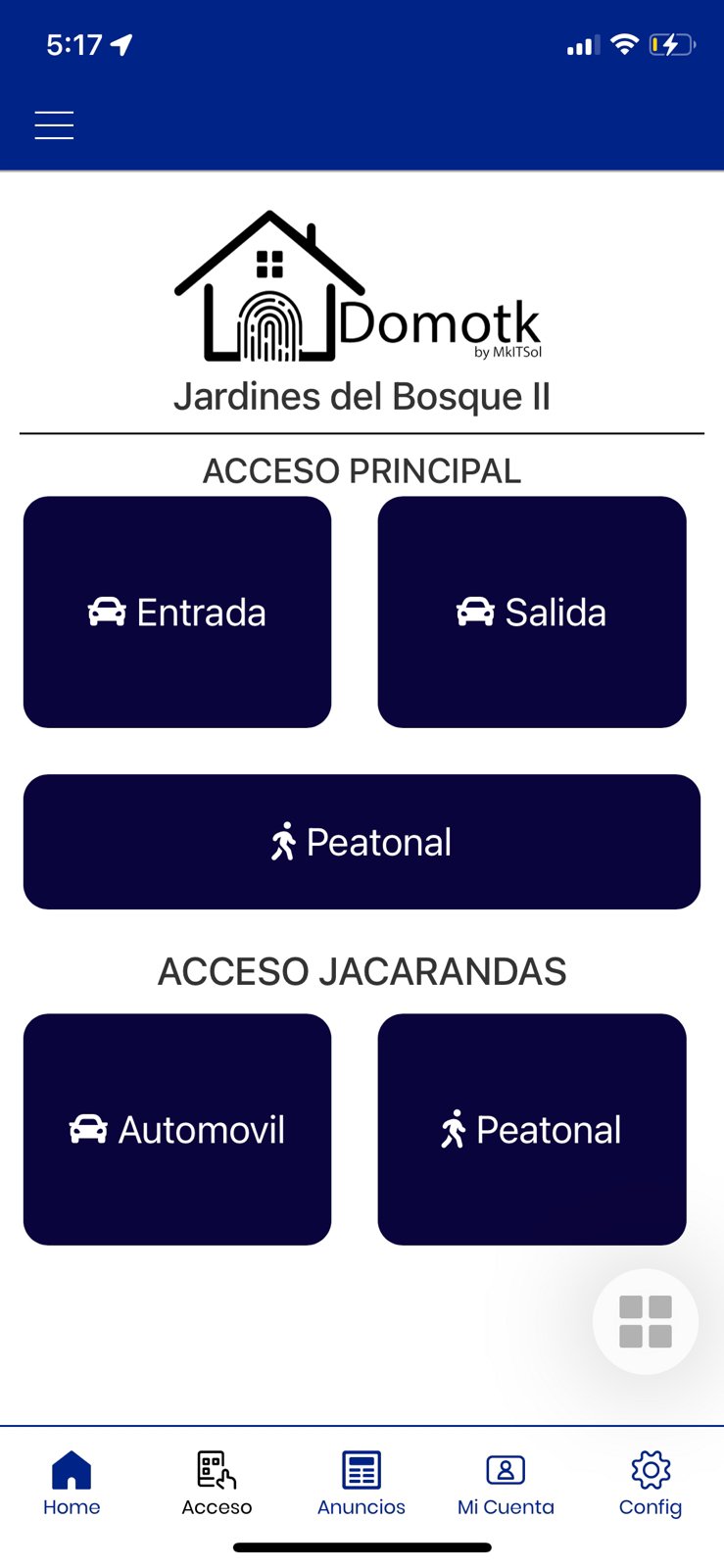The image size is (724, 1568).
Task: Open the Automovil gate at Jacarandas
Action: point(177,1130)
